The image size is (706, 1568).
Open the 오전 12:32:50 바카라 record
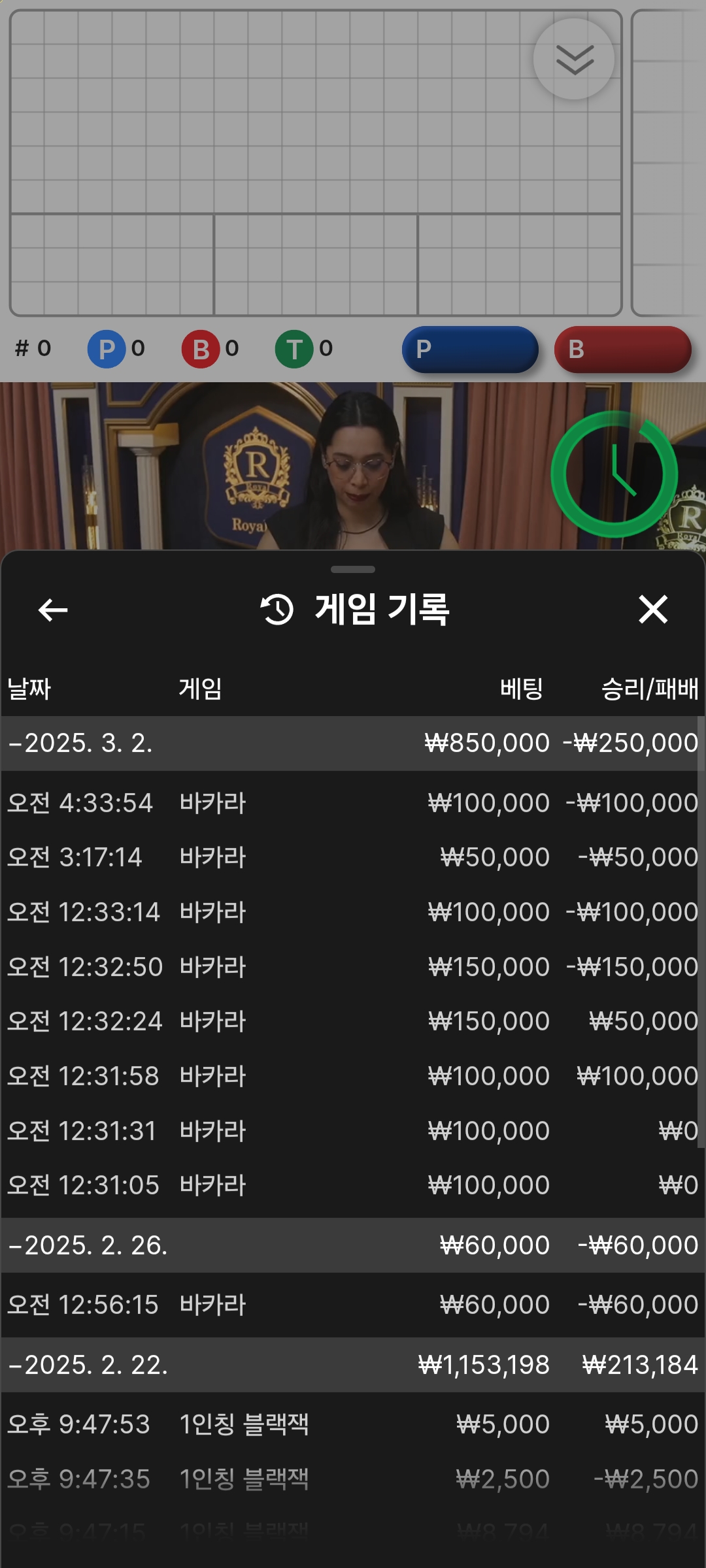(x=353, y=967)
